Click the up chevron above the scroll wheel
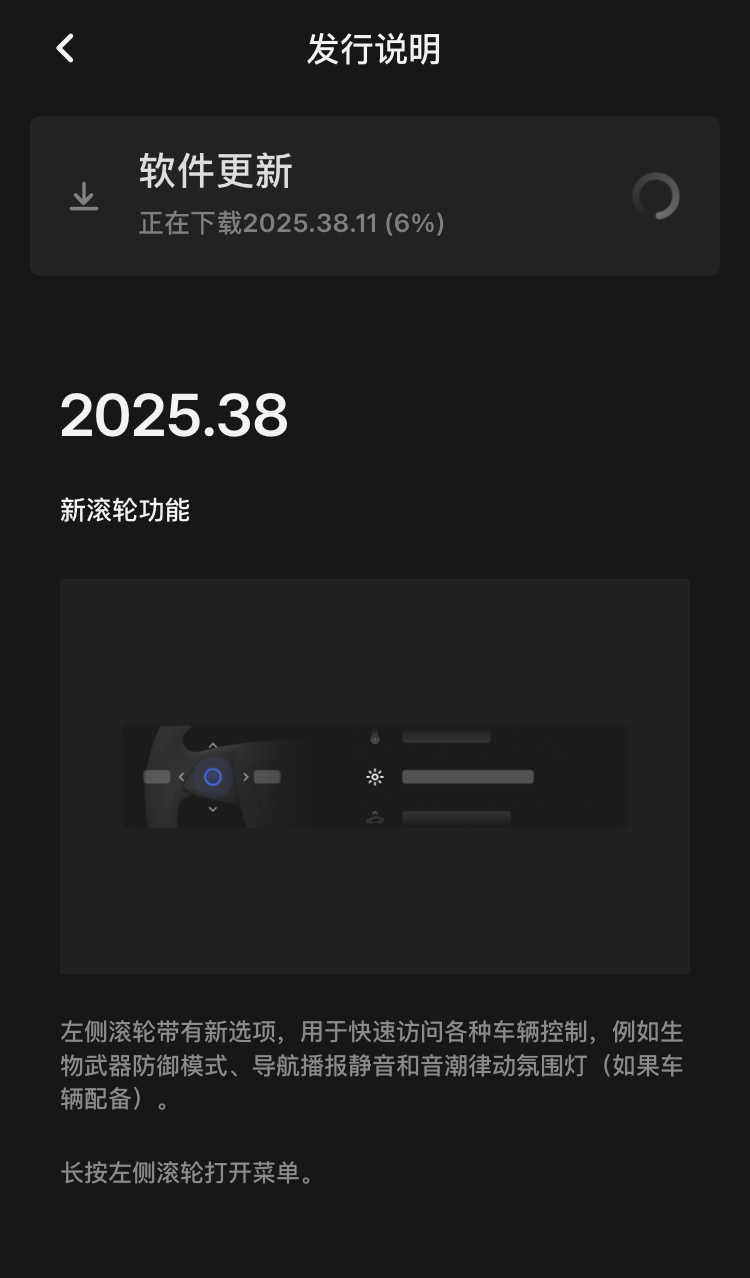The height and width of the screenshot is (1278, 750). click(211, 743)
